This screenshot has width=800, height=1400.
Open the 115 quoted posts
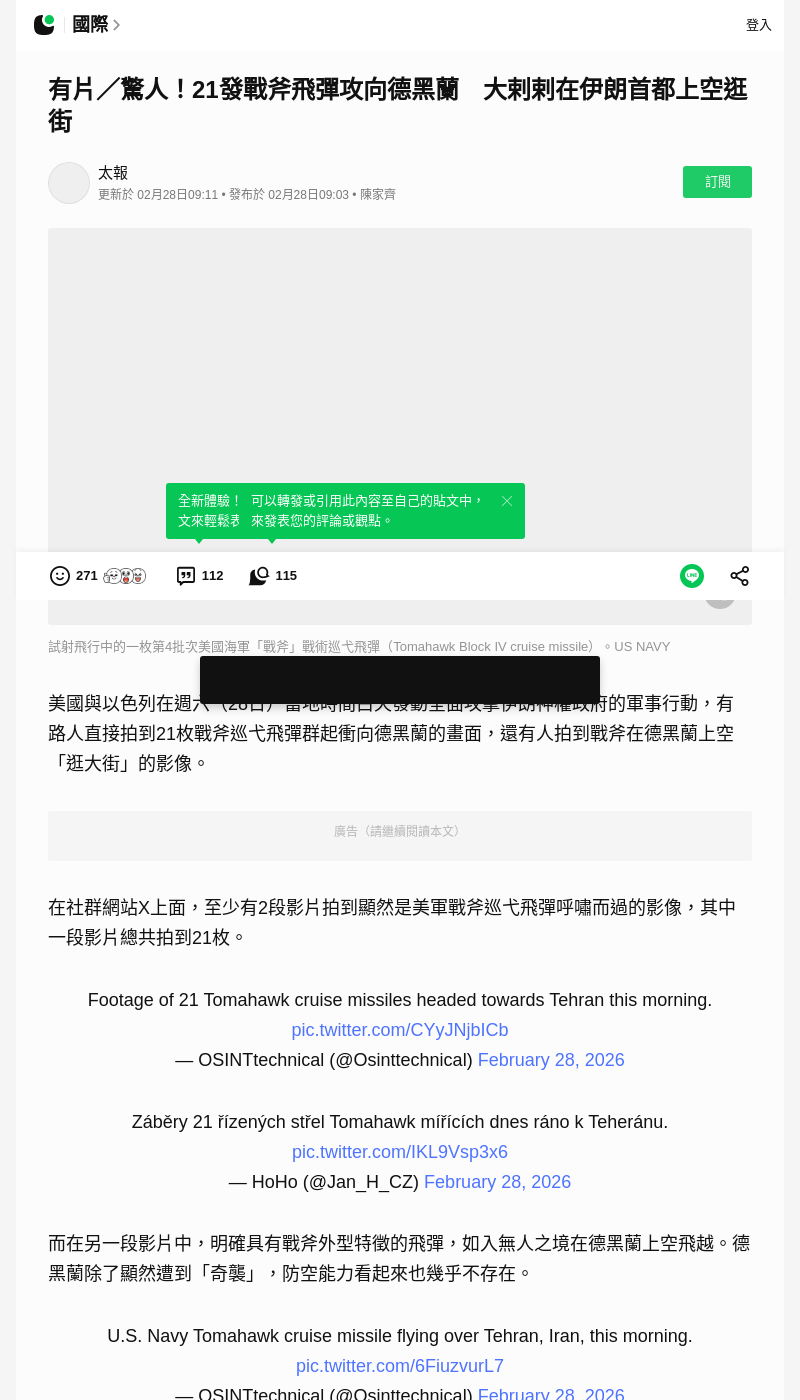point(273,576)
